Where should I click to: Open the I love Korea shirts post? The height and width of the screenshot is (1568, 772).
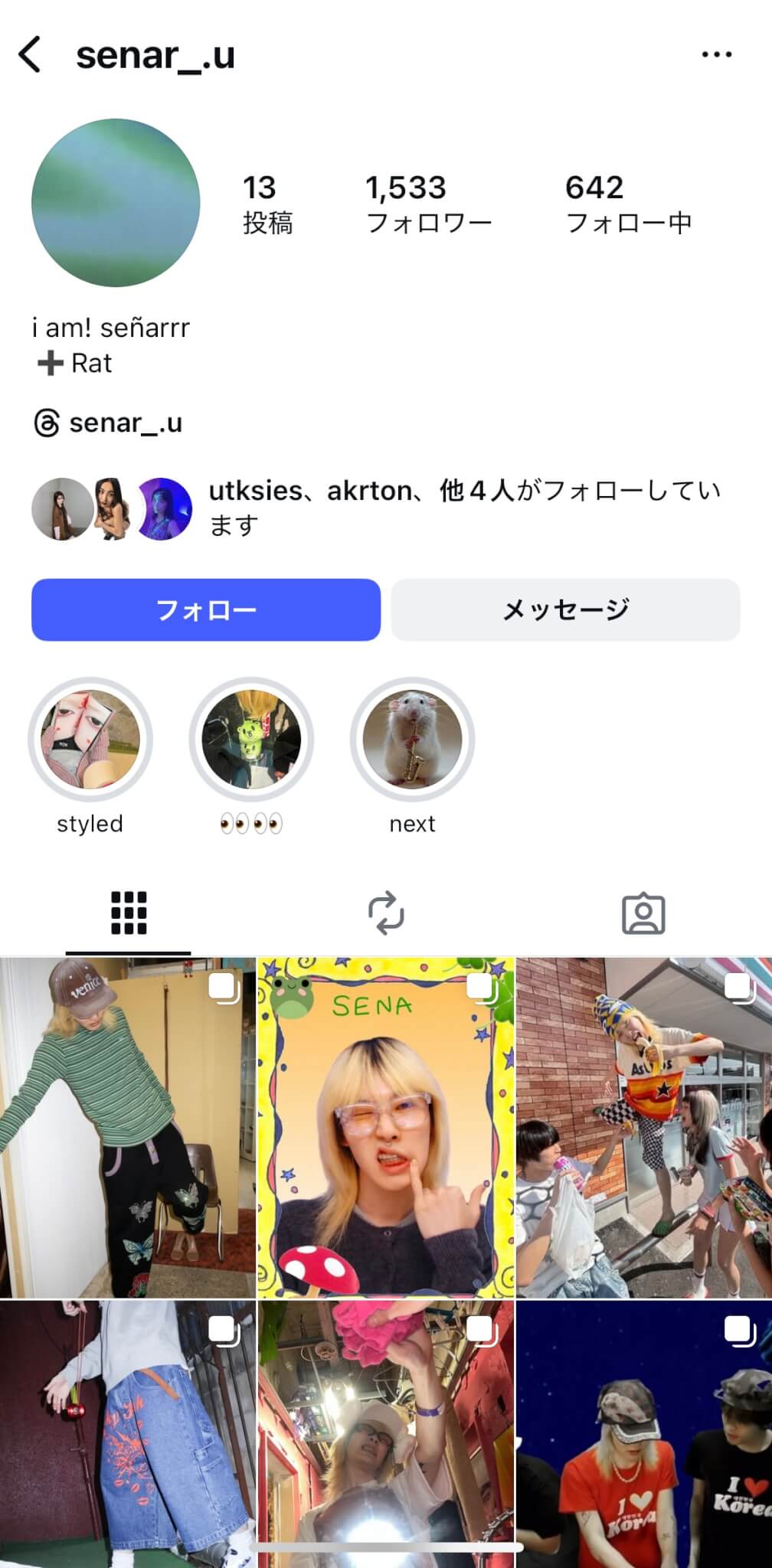tap(644, 1433)
